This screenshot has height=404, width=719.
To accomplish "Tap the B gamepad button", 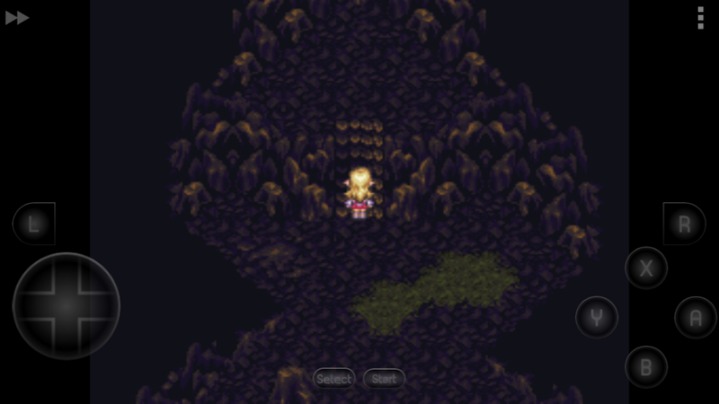I will coord(646,366).
